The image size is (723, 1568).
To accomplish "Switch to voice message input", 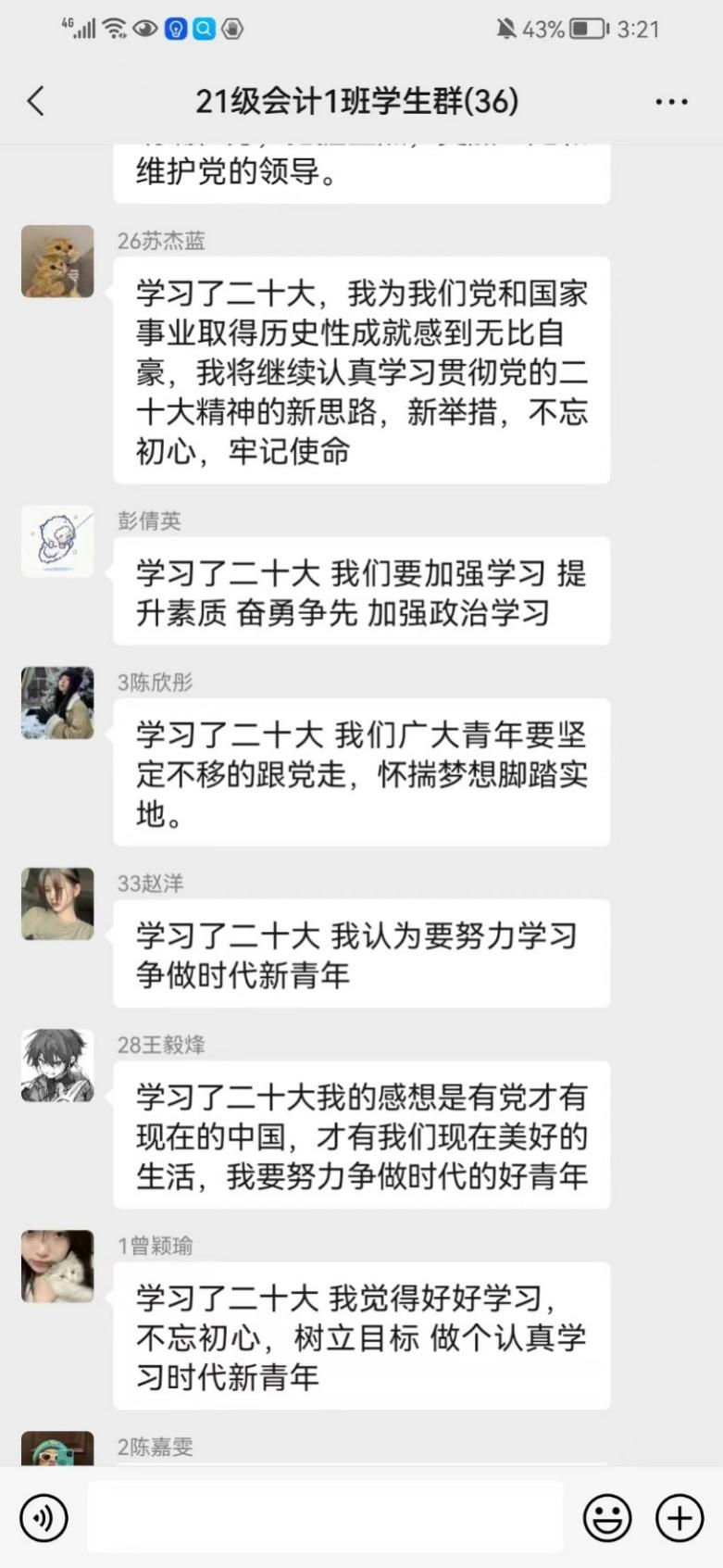I will (x=44, y=1517).
